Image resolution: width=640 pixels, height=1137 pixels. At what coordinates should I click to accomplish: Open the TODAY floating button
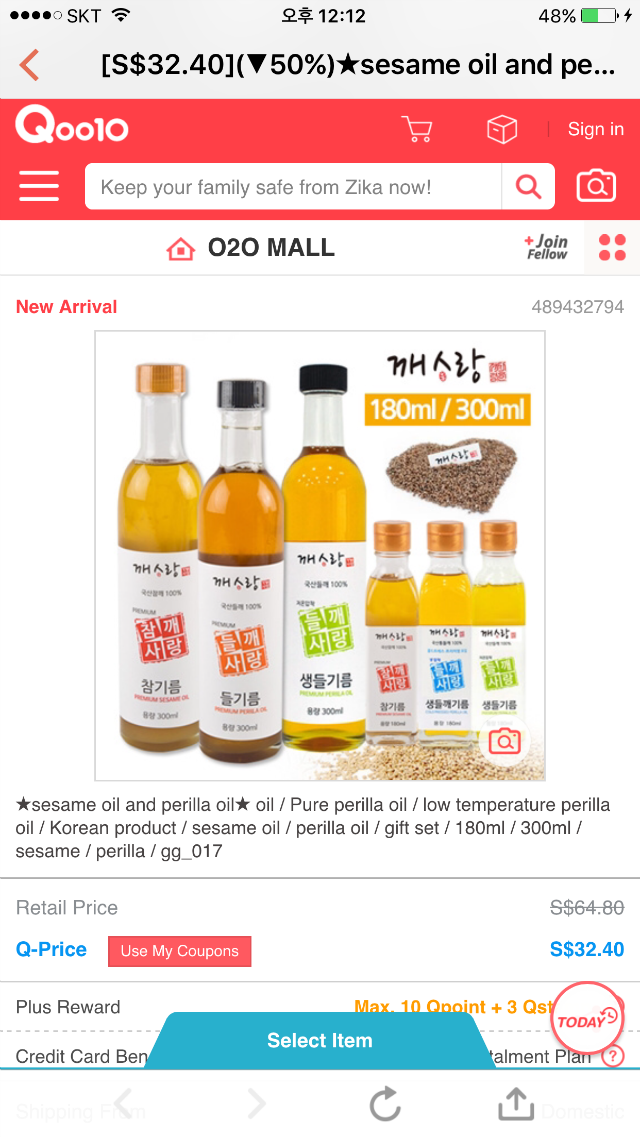point(587,1019)
